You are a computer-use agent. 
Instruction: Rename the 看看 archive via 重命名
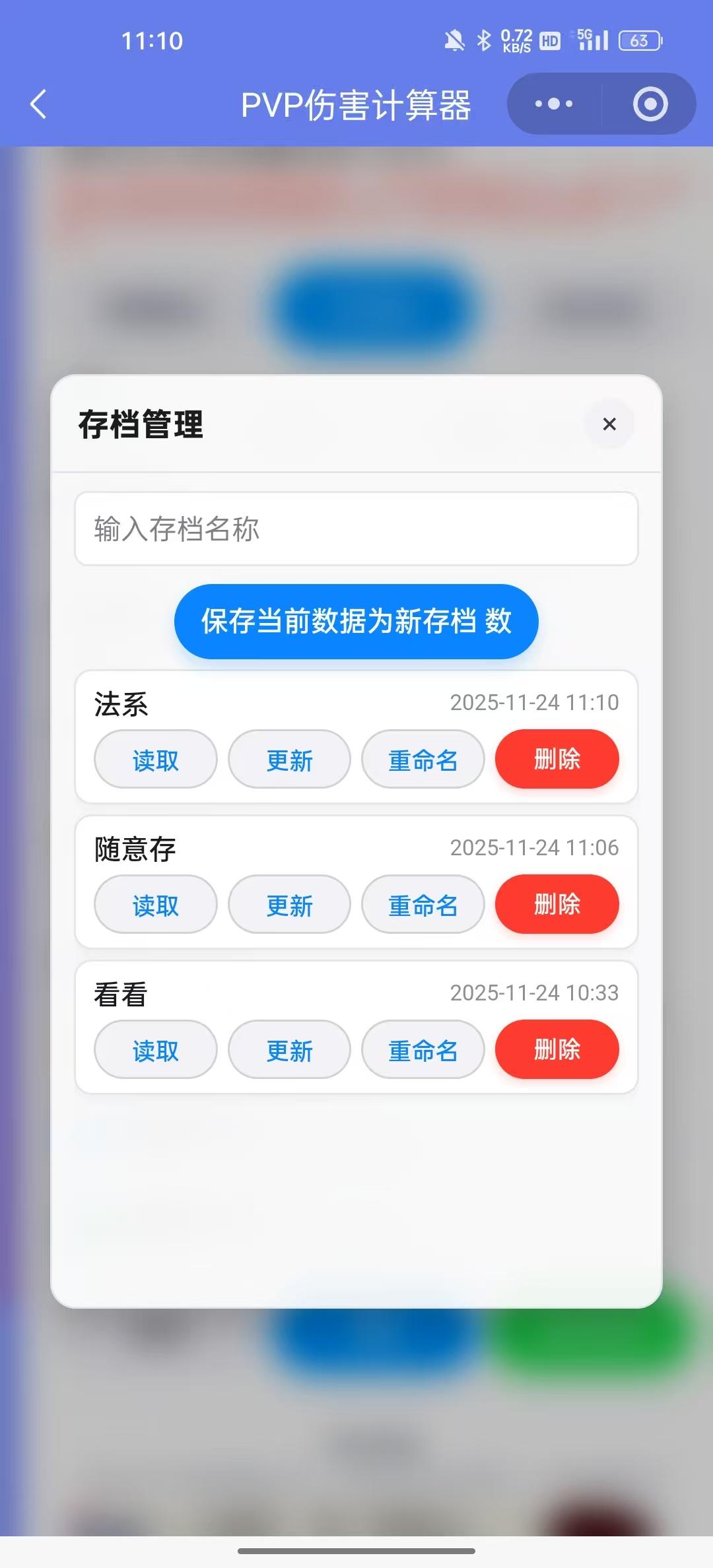[423, 1050]
